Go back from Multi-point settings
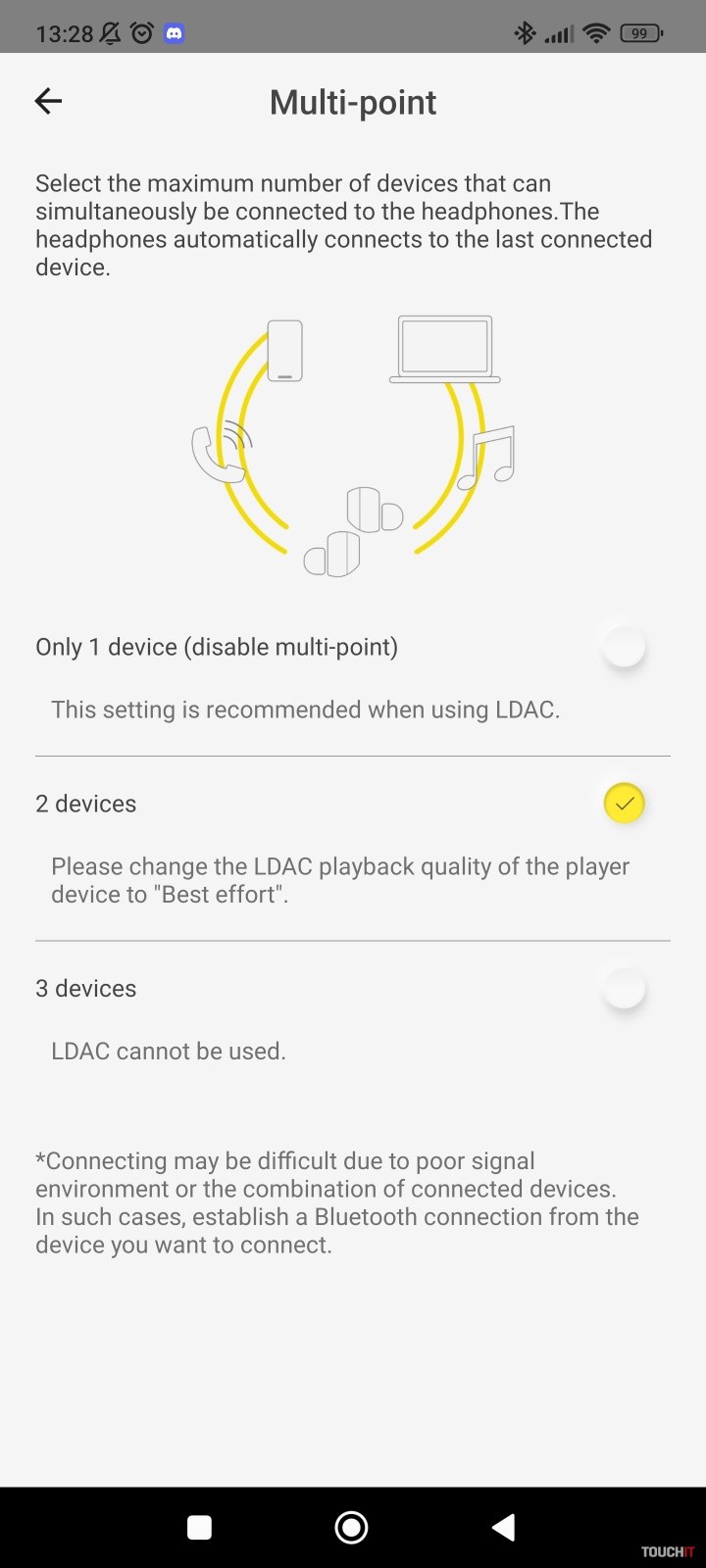Image resolution: width=706 pixels, height=1568 pixels. click(48, 101)
